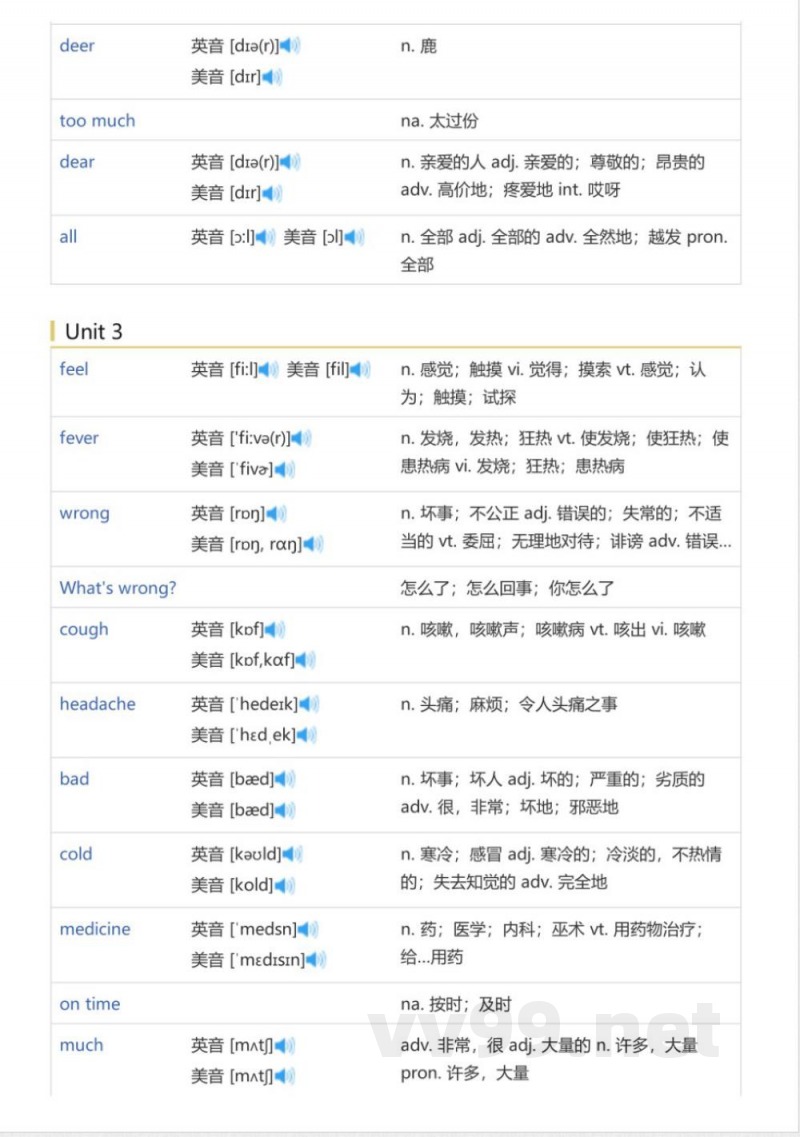Open the "on time" phrase entry
Image resolution: width=800 pixels, height=1137 pixels.
(90, 1004)
